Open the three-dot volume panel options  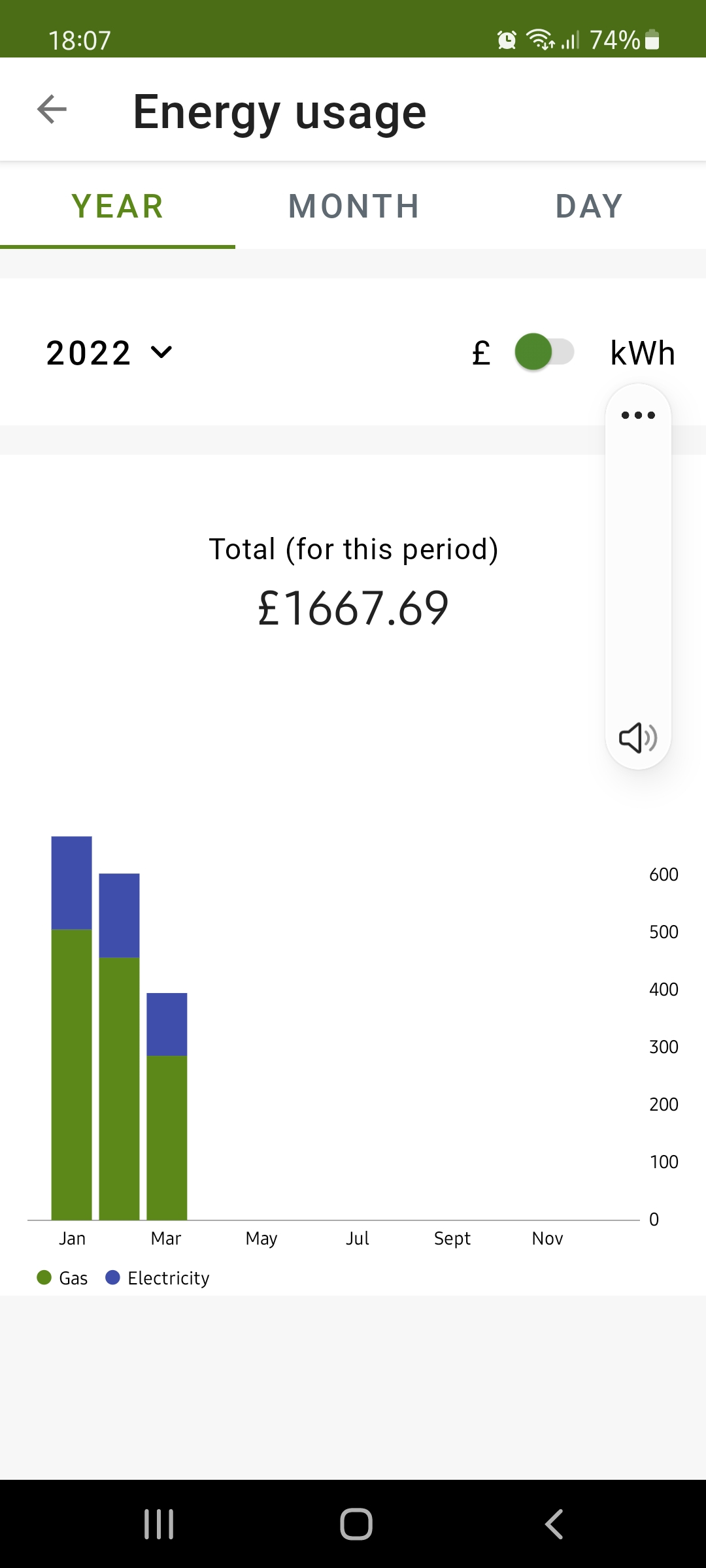pyautogui.click(x=638, y=415)
